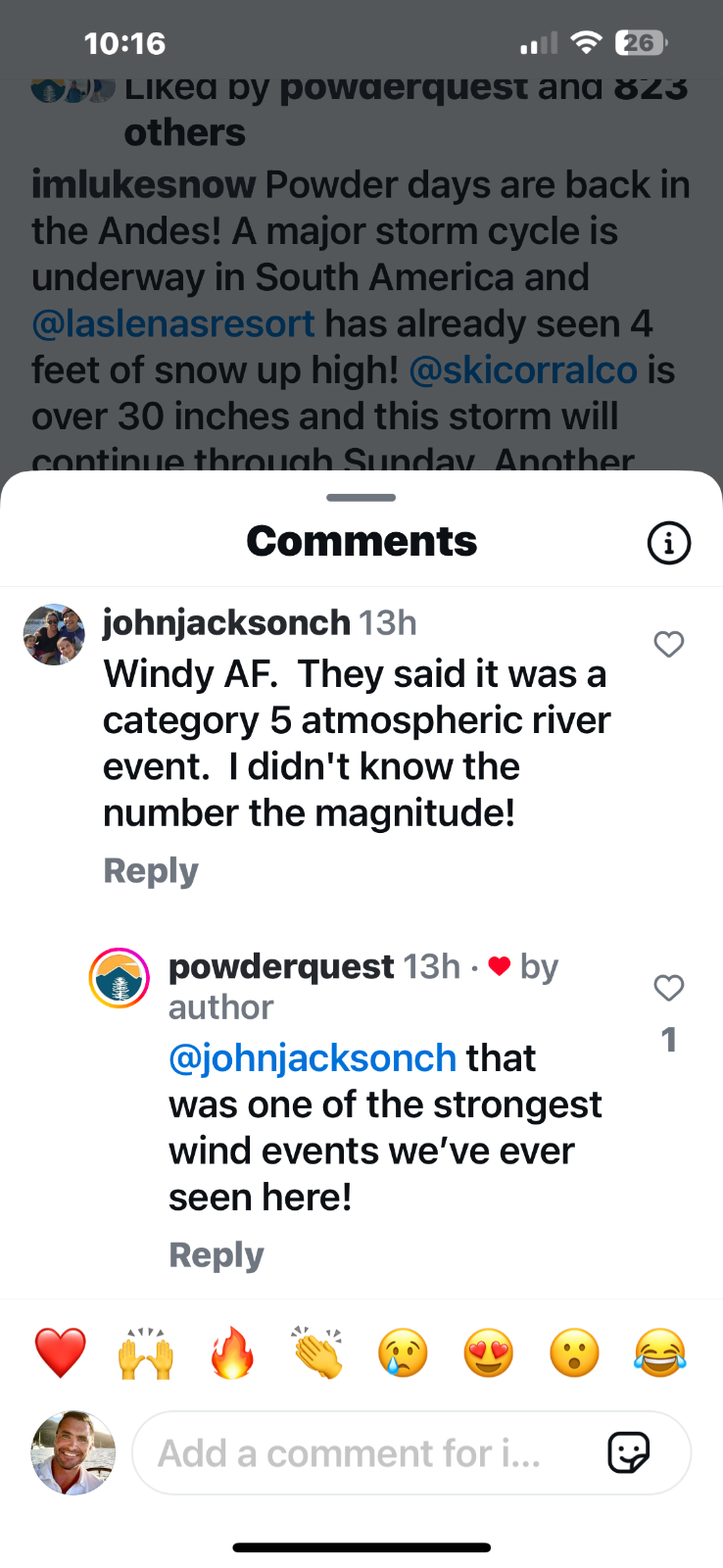
Task: Add the raised hands emoji
Action: coord(146,1352)
